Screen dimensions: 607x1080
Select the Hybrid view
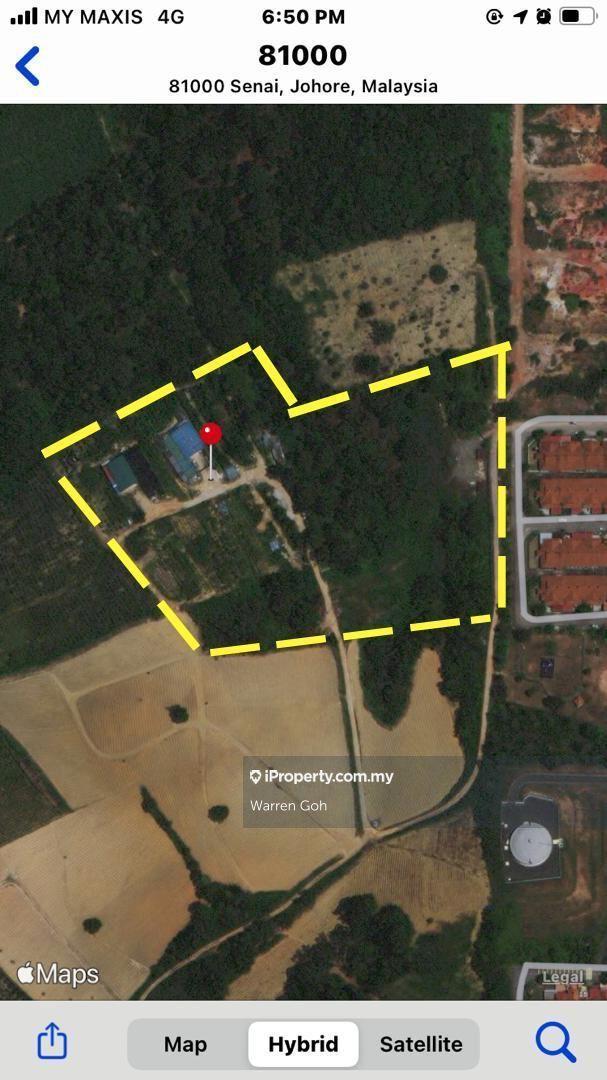coord(303,1044)
